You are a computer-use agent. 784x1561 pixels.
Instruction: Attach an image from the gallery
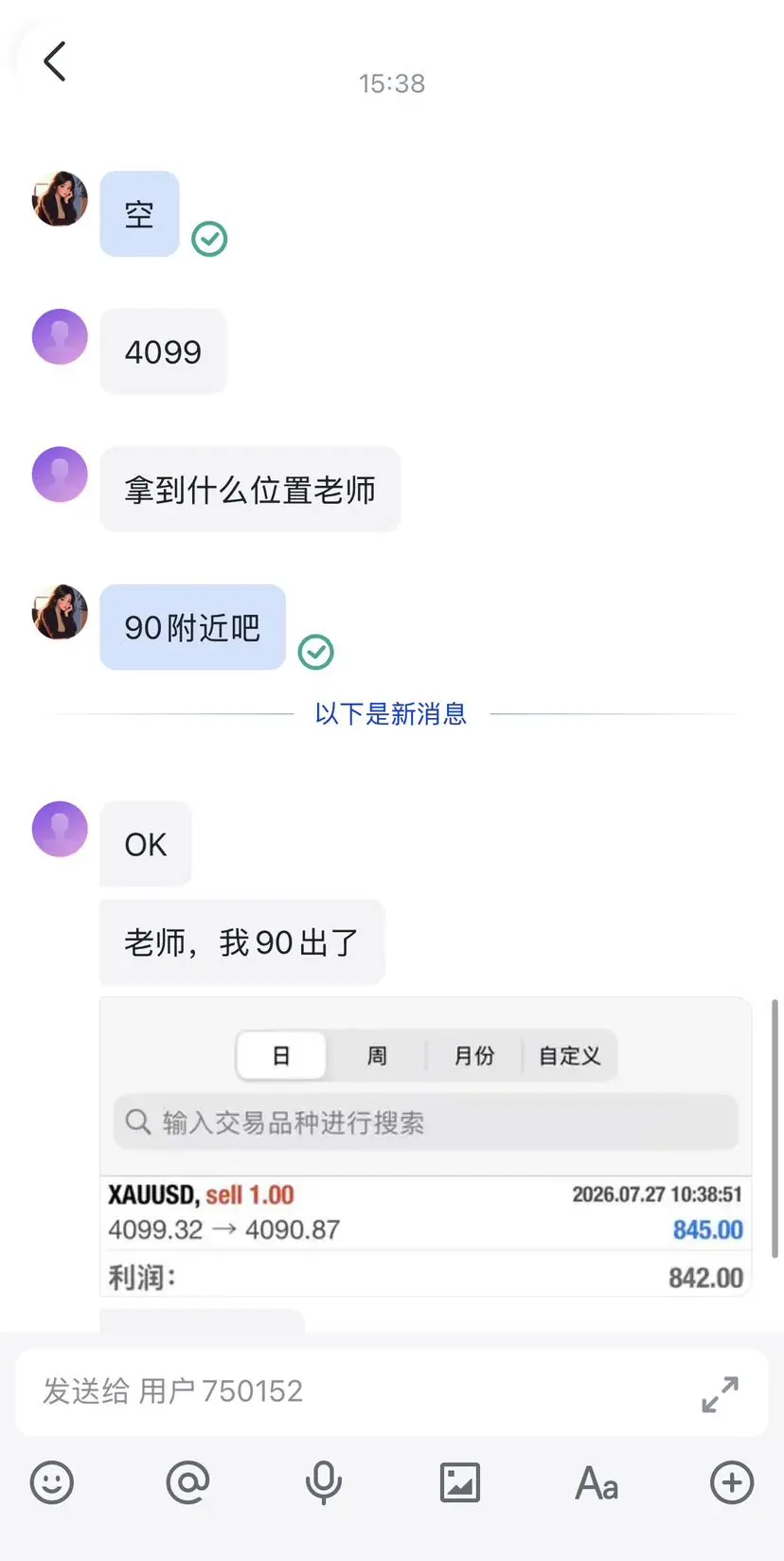pyautogui.click(x=460, y=1482)
